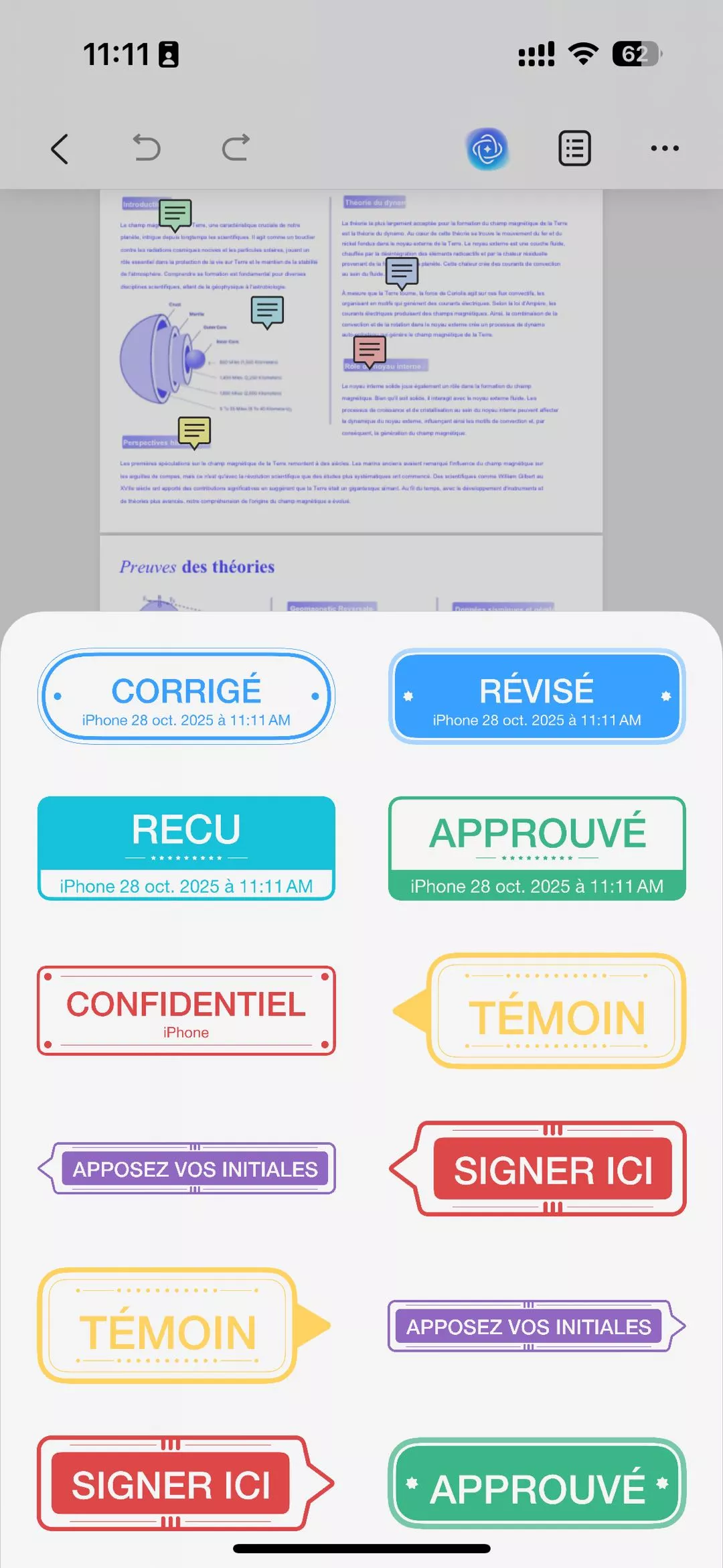
Task: Select the CORRIGÉ stamp
Action: coord(187,697)
